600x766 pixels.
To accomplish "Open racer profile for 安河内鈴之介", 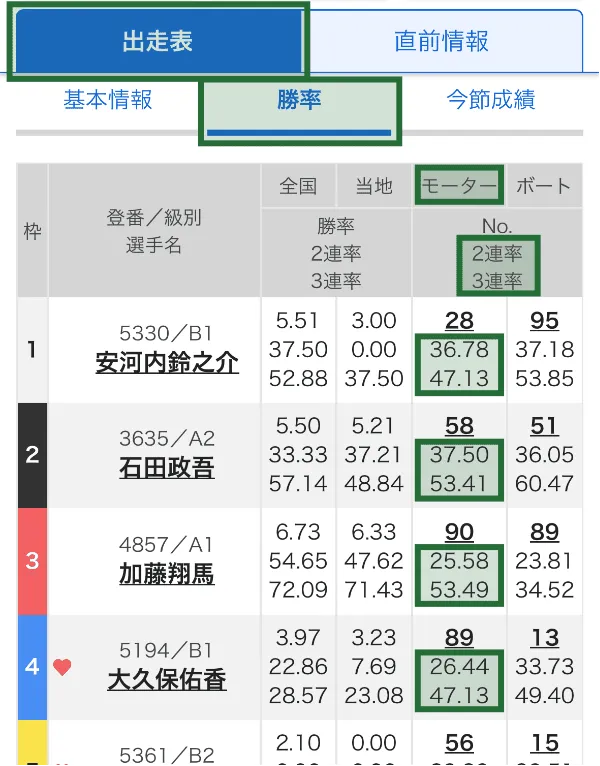I will [x=167, y=362].
